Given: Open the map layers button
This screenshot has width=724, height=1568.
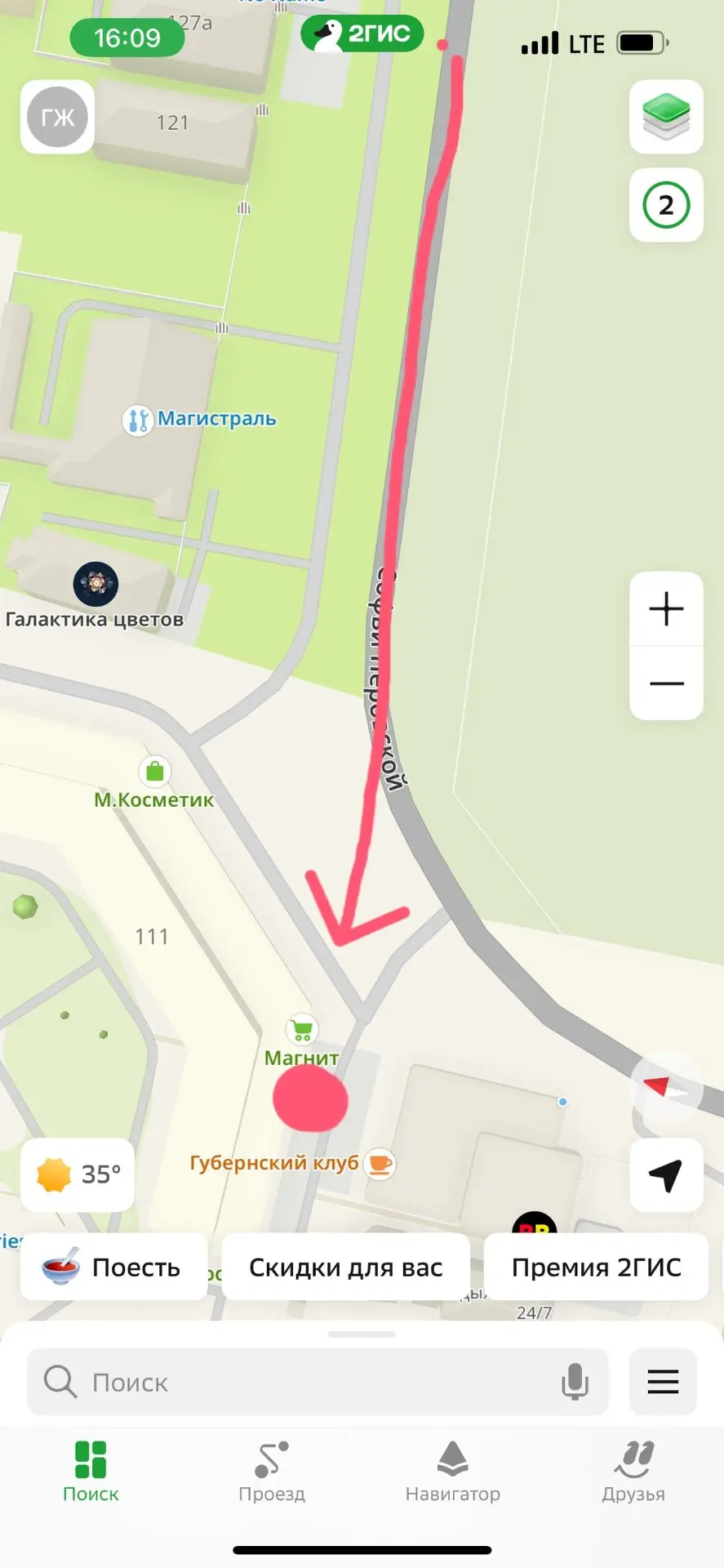Looking at the screenshot, I should tap(666, 117).
